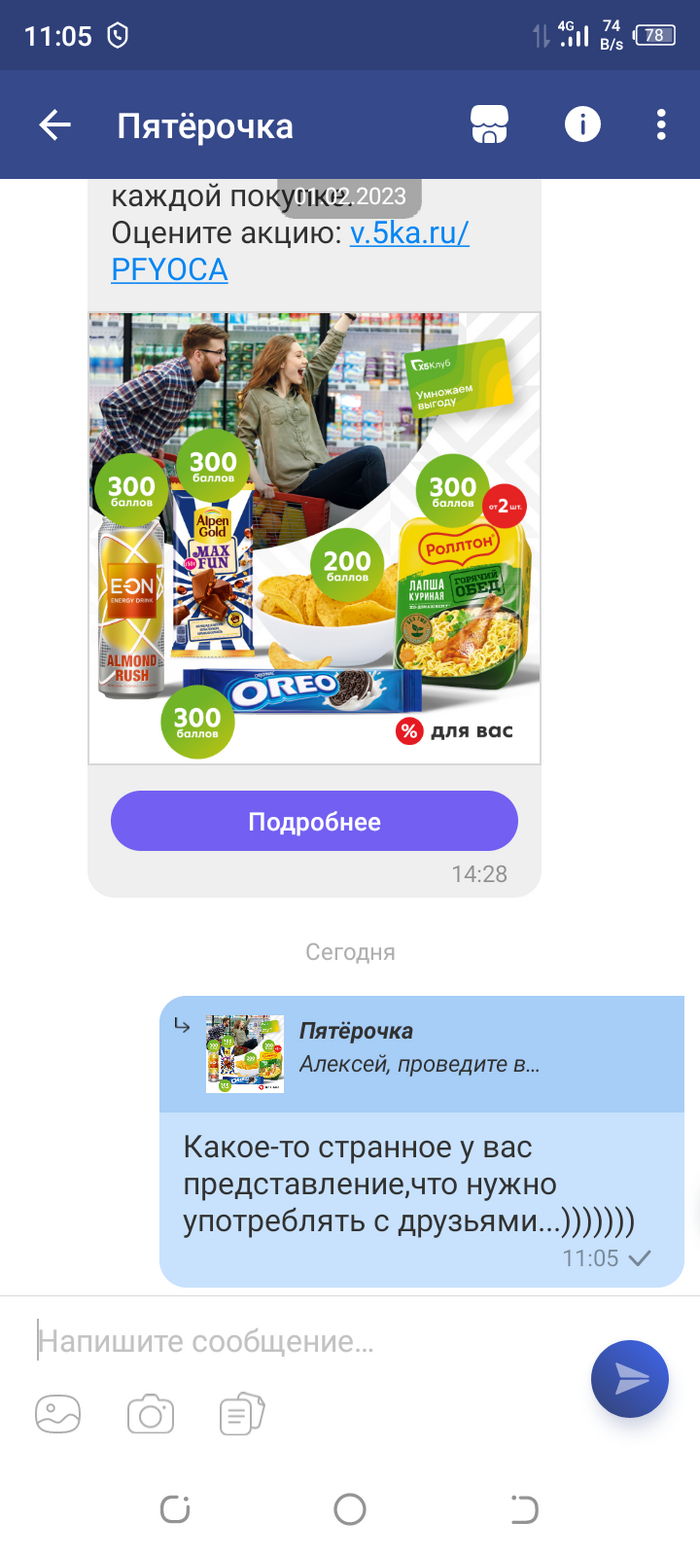Attach a picture from the gallery
Image resolution: width=700 pixels, height=1556 pixels.
coord(58,1414)
